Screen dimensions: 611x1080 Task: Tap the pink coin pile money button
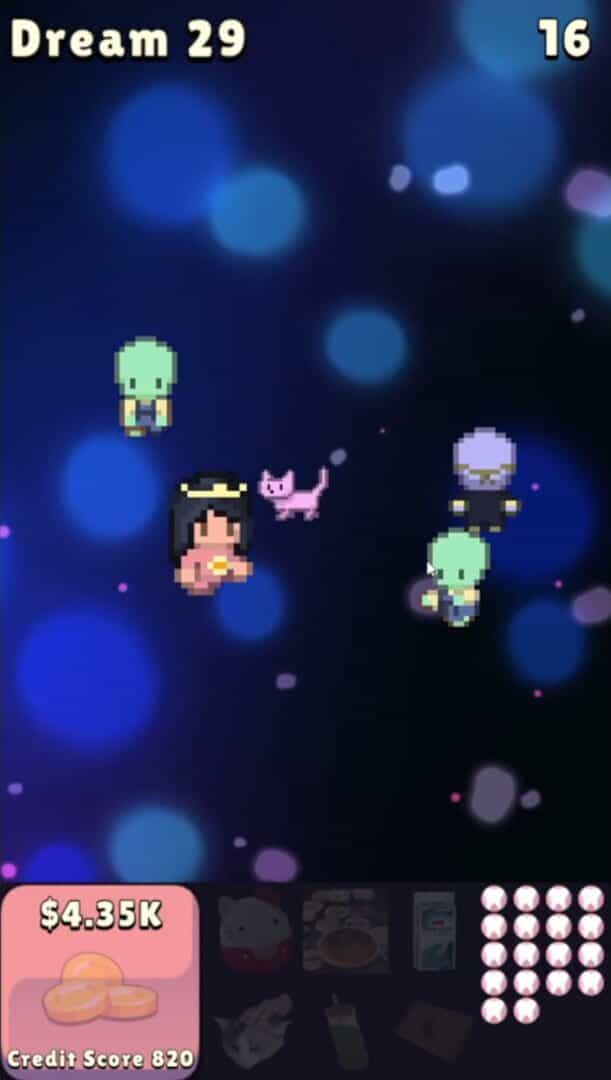pos(101,981)
